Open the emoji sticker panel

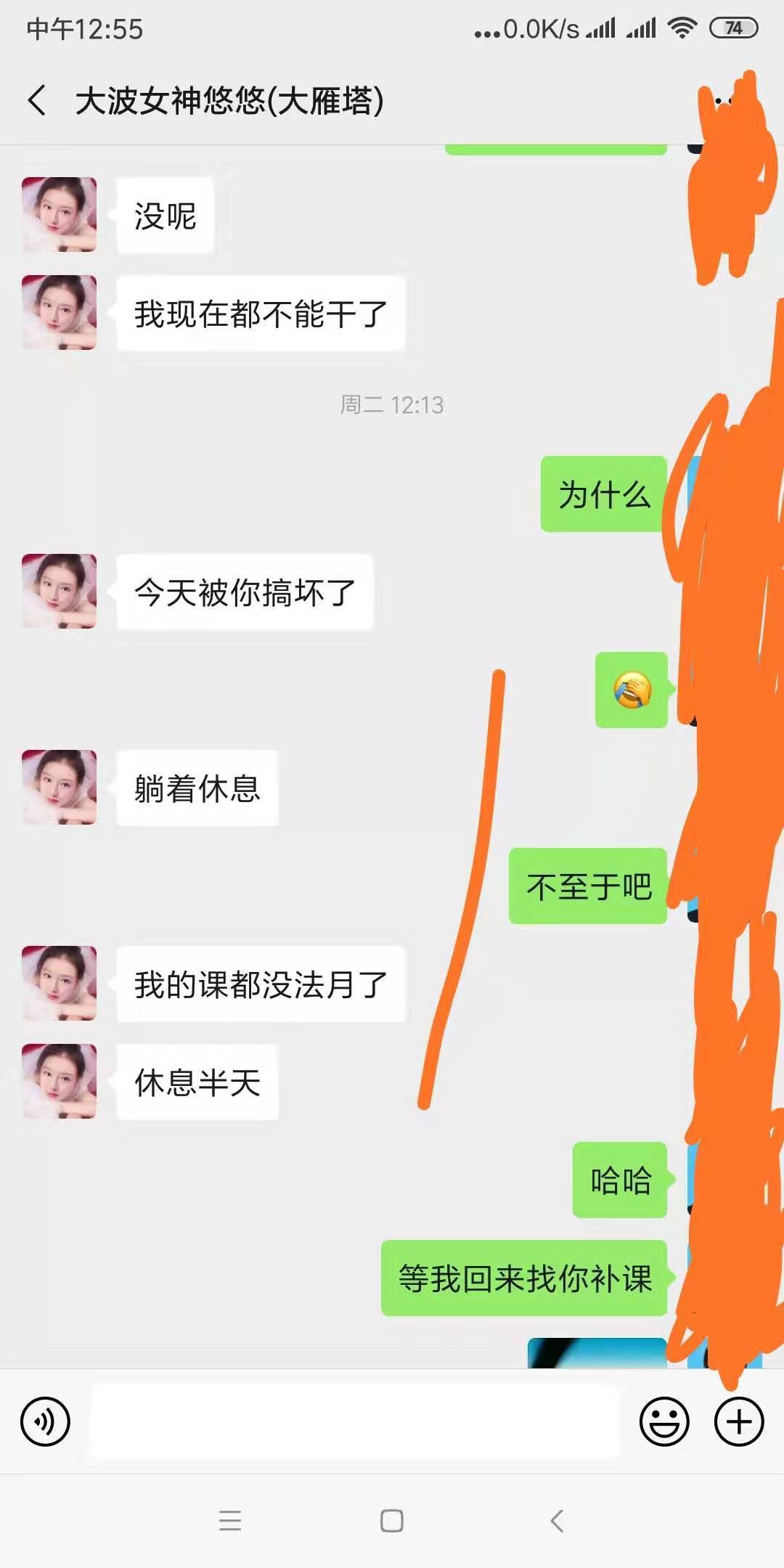663,1421
